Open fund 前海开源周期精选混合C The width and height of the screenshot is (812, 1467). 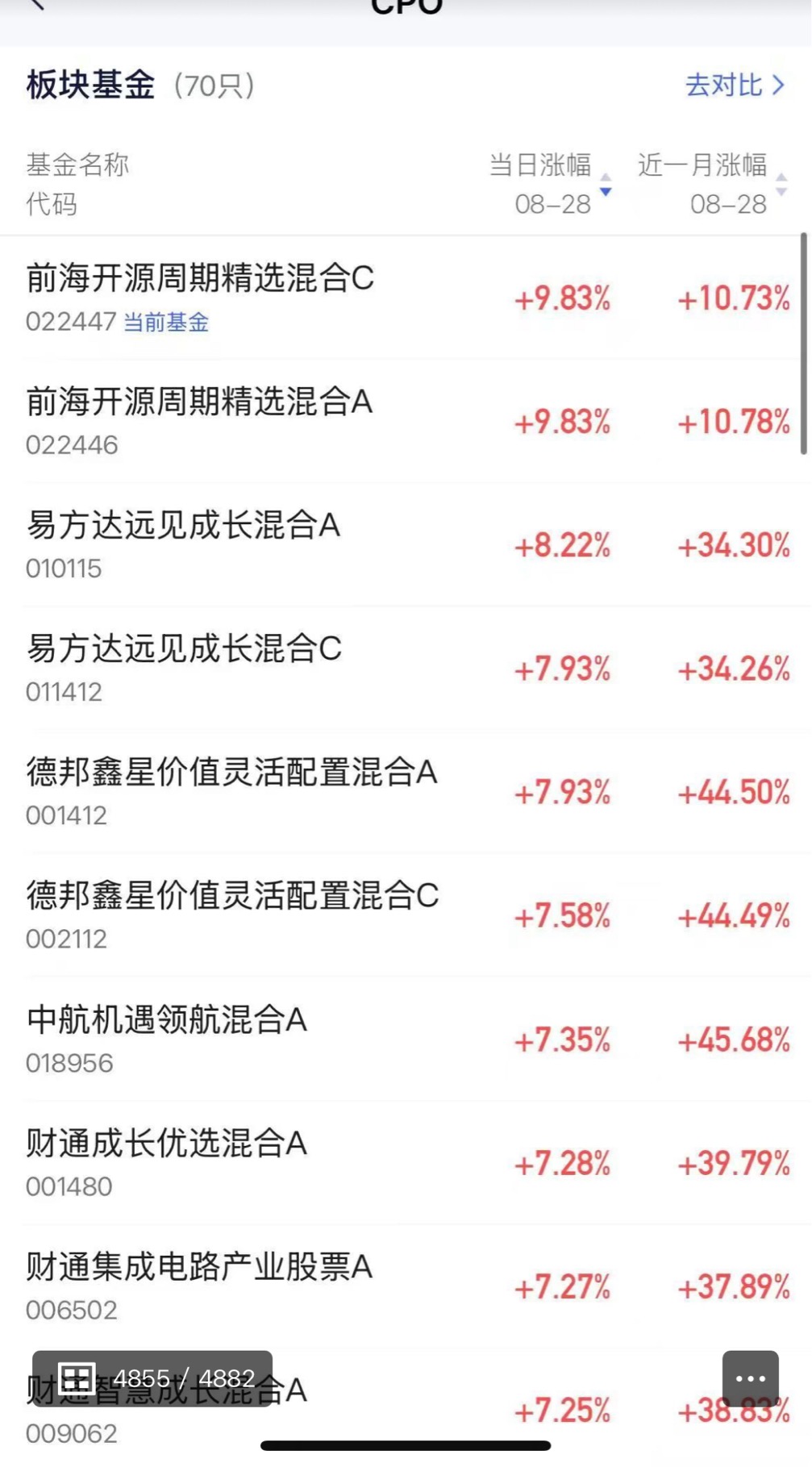pyautogui.click(x=406, y=298)
